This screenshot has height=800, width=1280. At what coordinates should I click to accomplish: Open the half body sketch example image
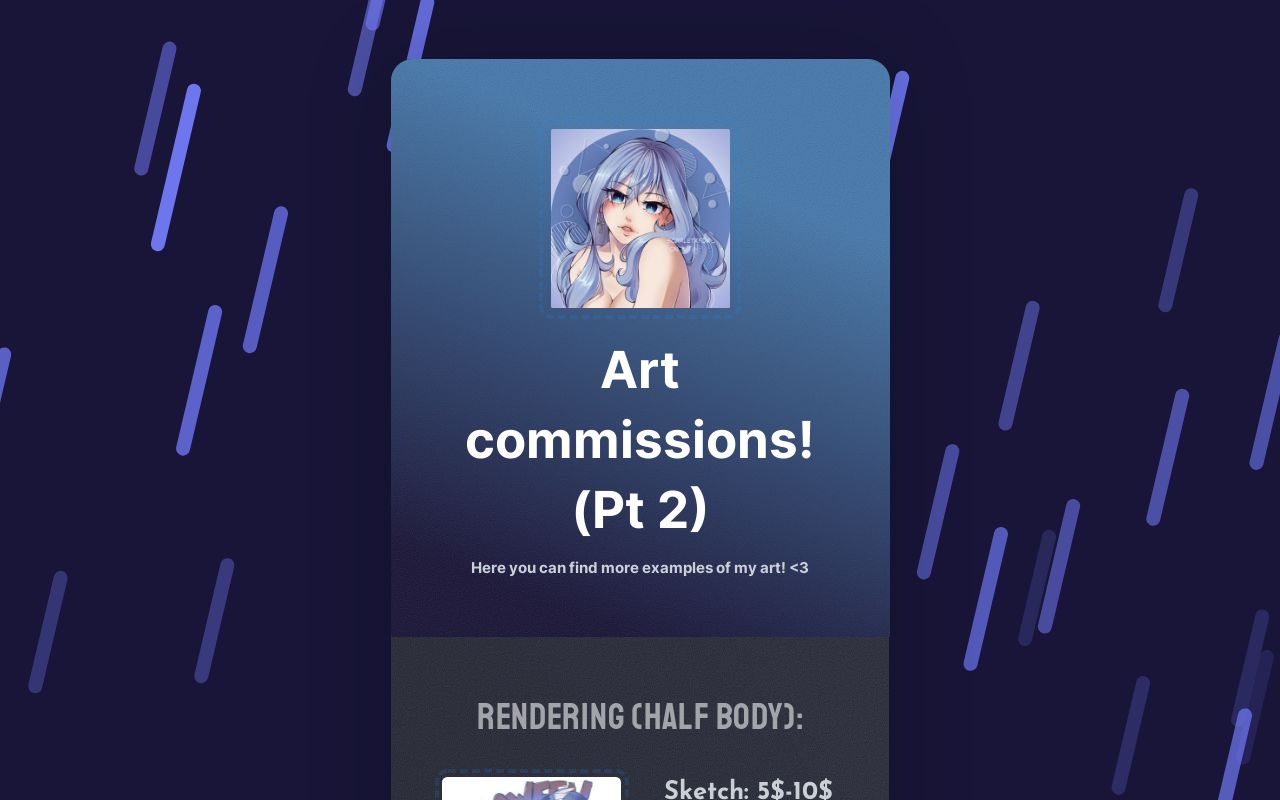tap(531, 788)
